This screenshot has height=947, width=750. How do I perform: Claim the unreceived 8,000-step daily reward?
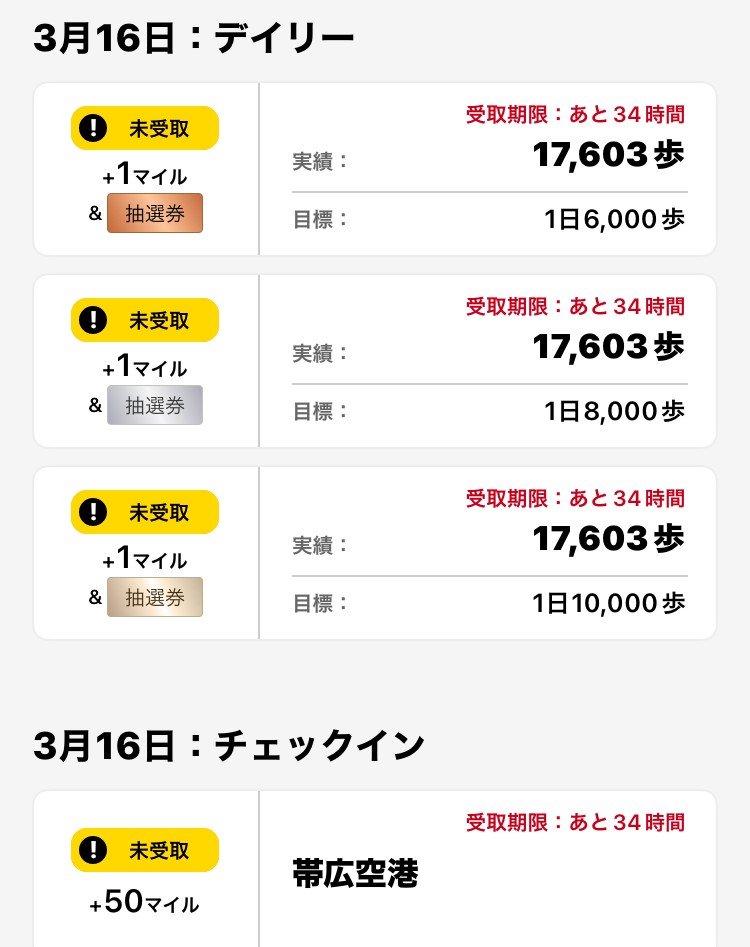144,320
